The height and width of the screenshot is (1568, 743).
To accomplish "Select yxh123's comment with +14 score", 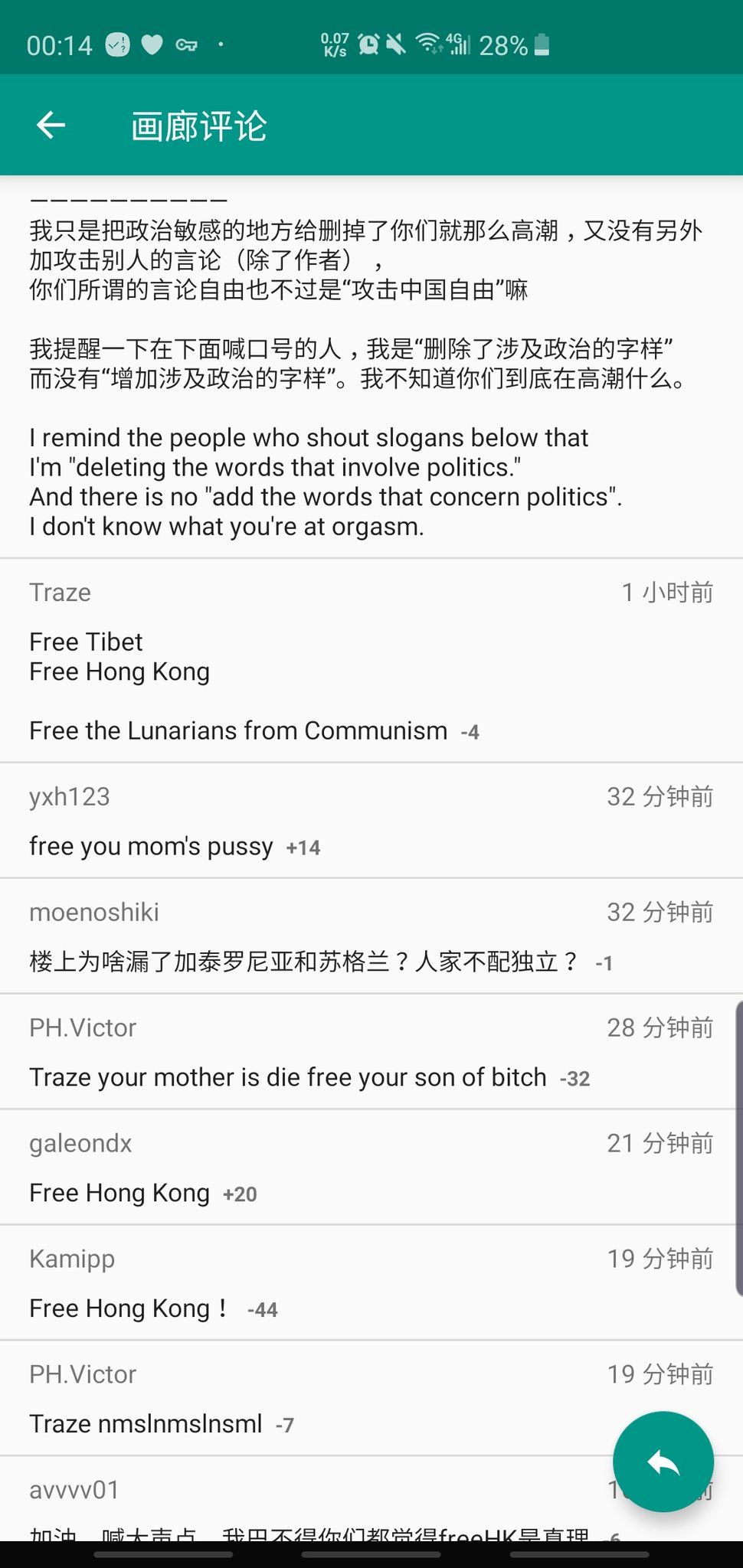I will [x=371, y=821].
